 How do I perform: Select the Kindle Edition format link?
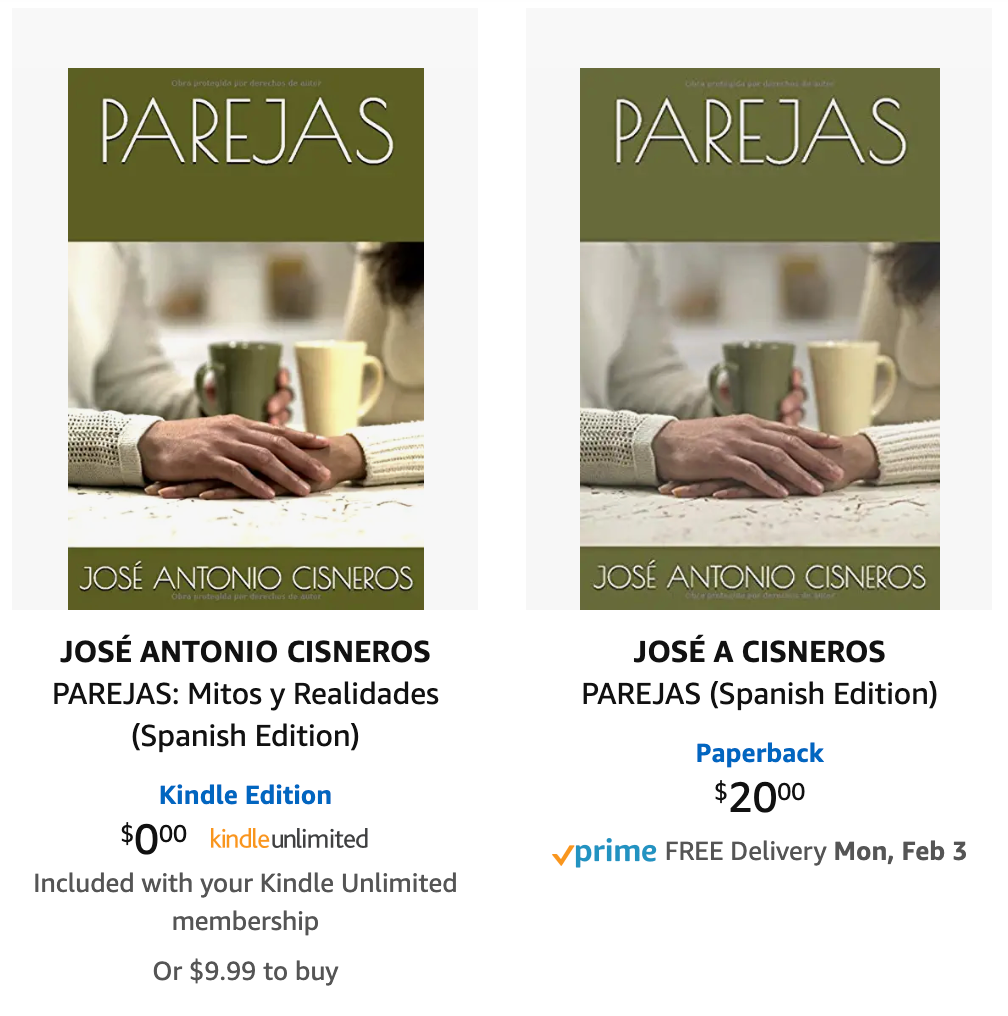point(246,795)
